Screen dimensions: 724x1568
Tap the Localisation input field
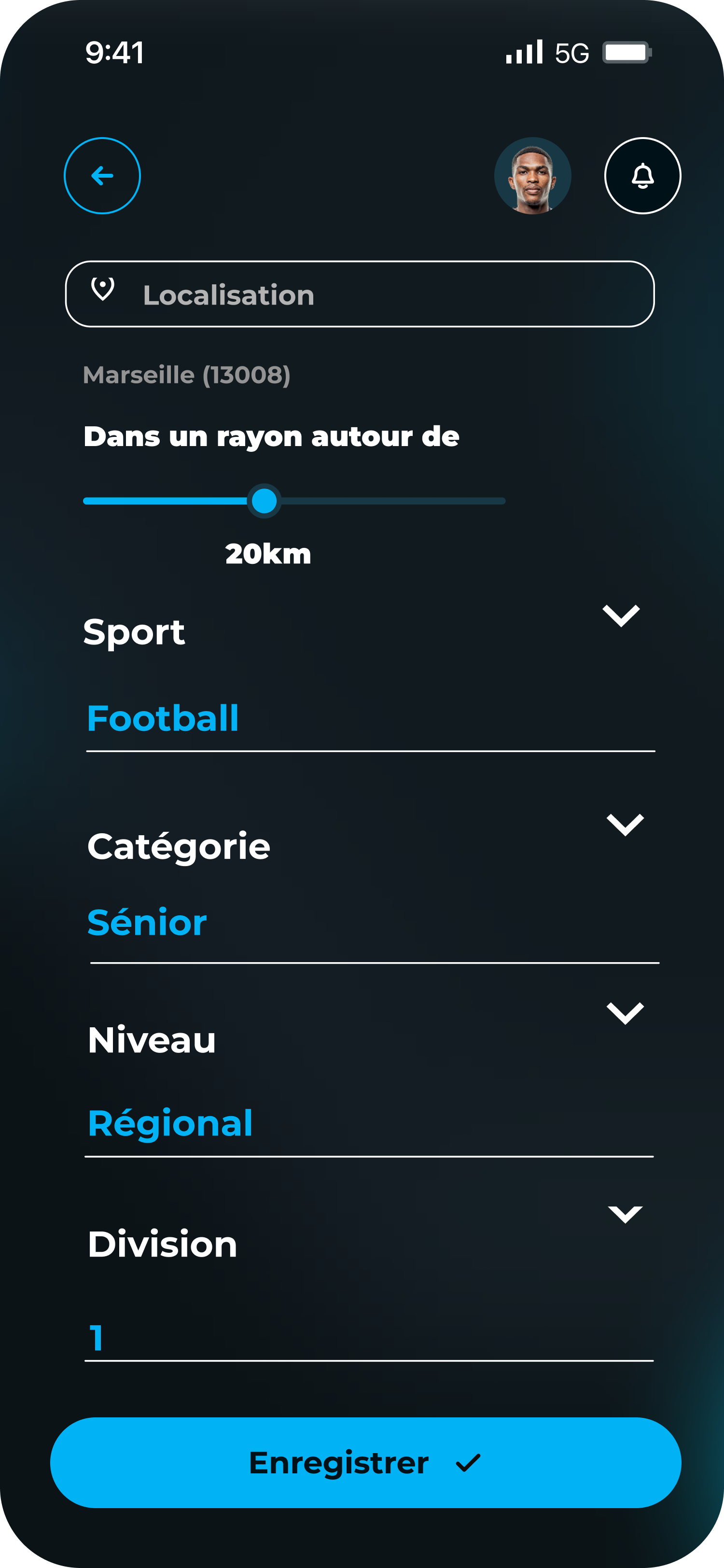(x=360, y=294)
